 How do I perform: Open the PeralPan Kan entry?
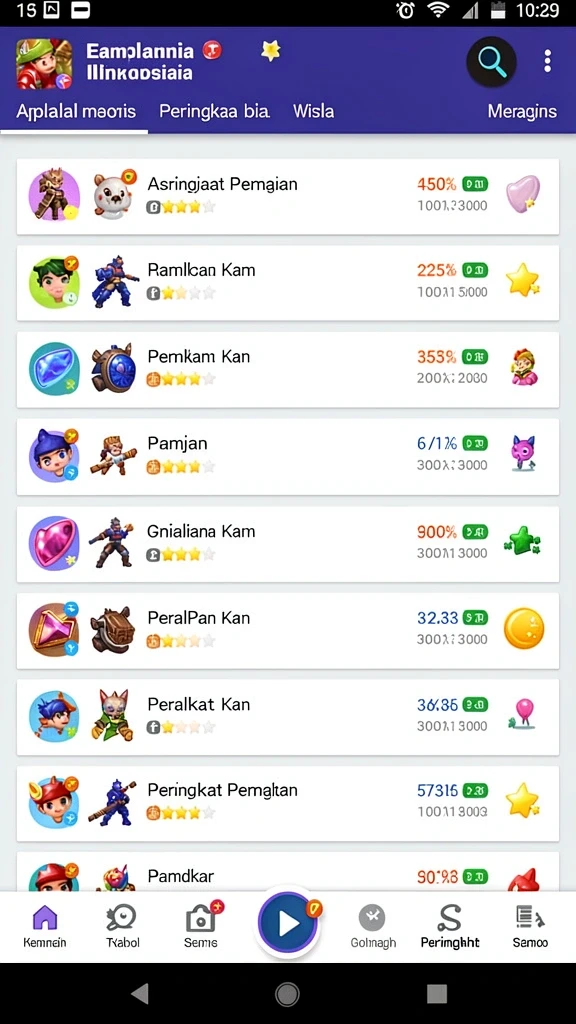[x=287, y=631]
